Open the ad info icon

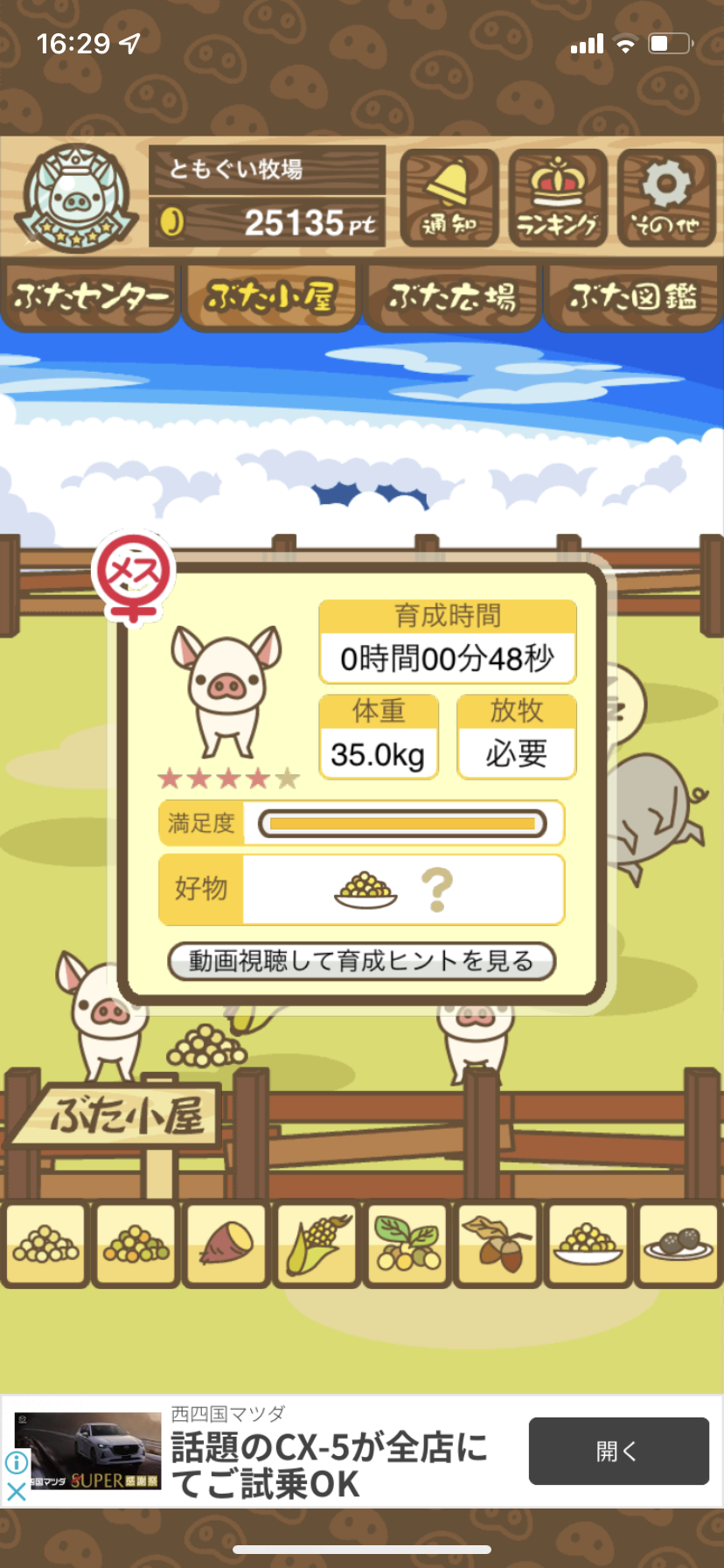click(x=16, y=1462)
